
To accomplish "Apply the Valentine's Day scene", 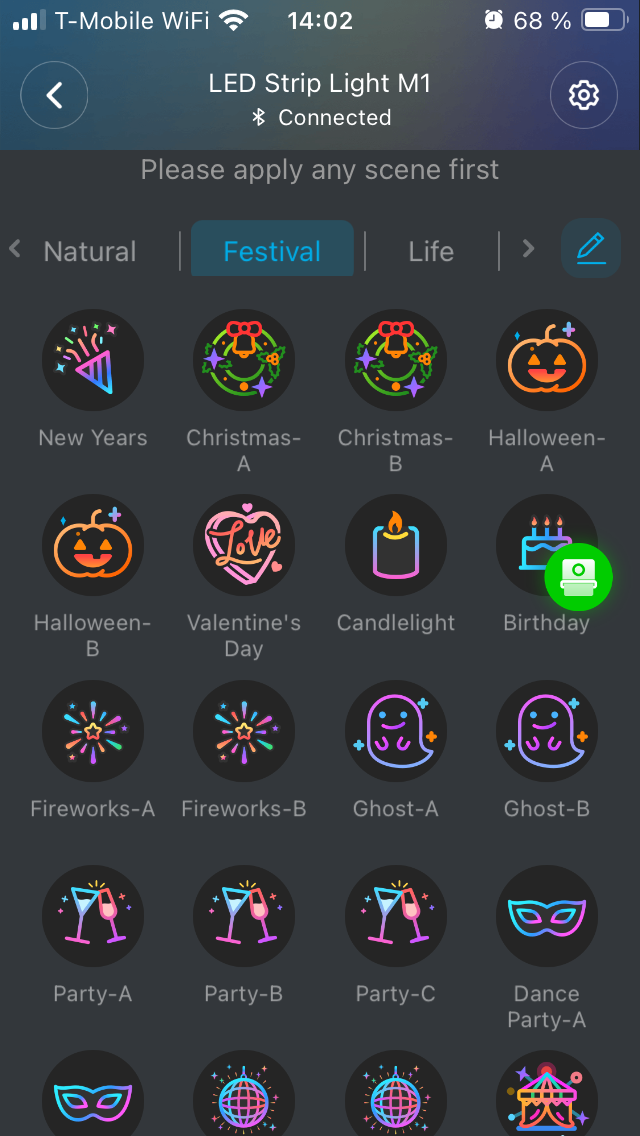I will tap(244, 545).
